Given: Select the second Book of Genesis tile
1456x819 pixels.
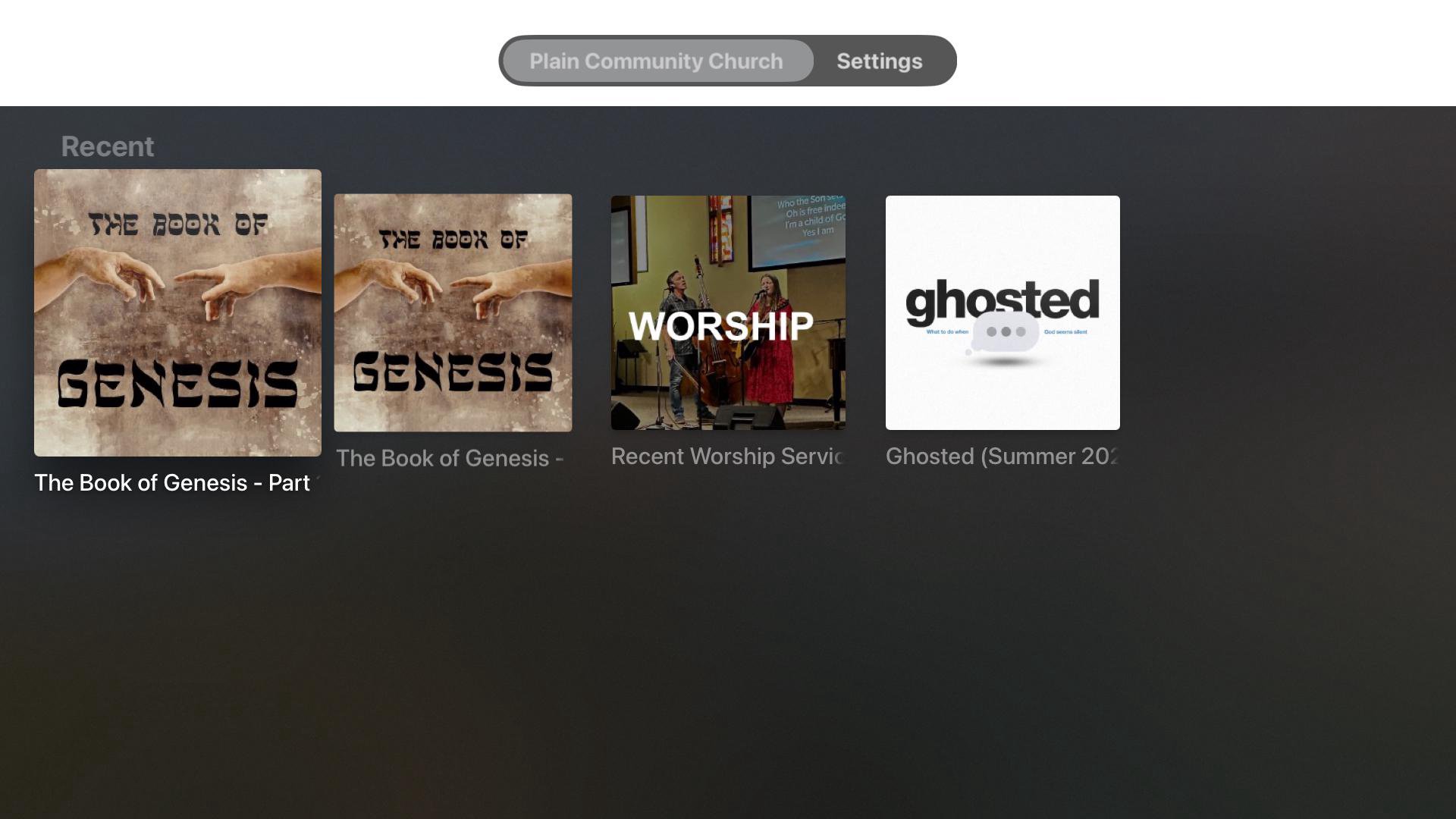Looking at the screenshot, I should [453, 312].
